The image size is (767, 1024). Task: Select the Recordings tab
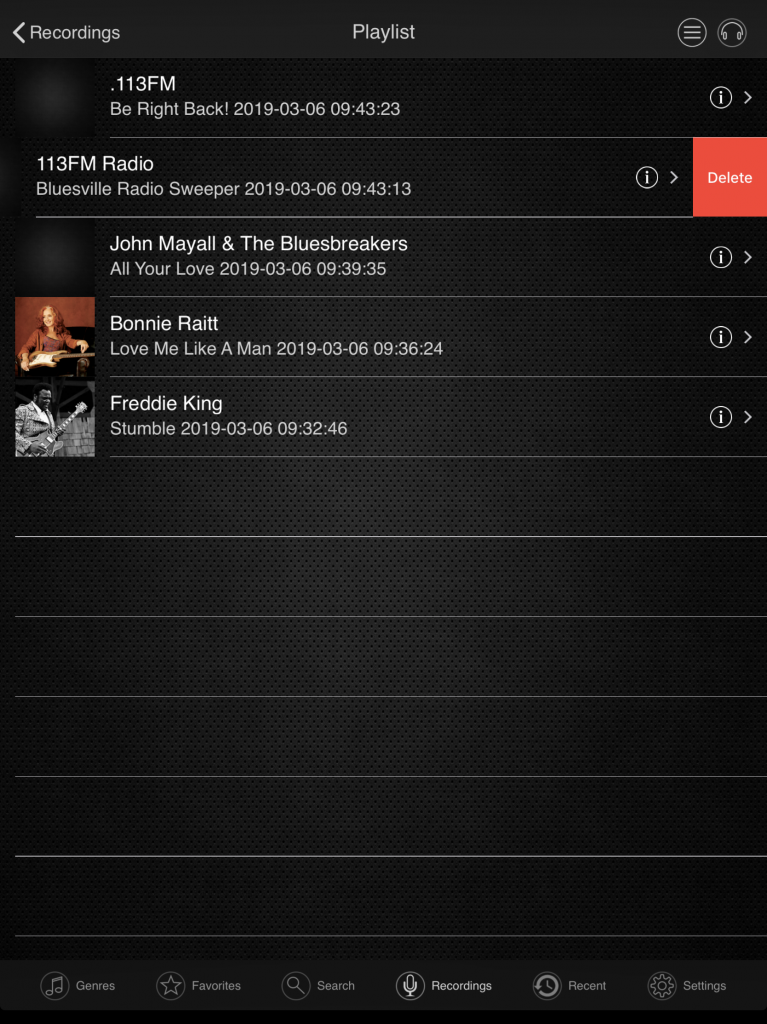(x=444, y=985)
